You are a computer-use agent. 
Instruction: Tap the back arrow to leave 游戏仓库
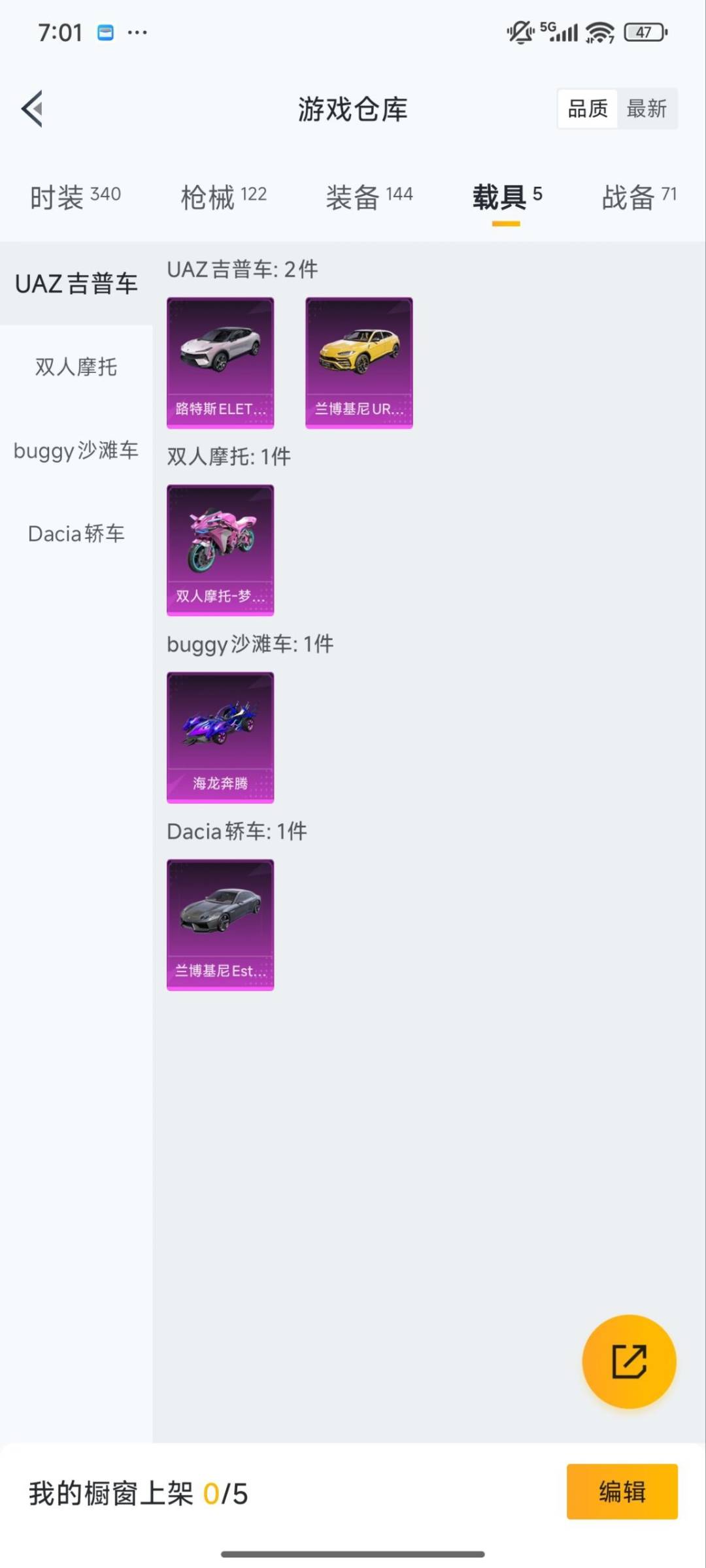click(31, 110)
